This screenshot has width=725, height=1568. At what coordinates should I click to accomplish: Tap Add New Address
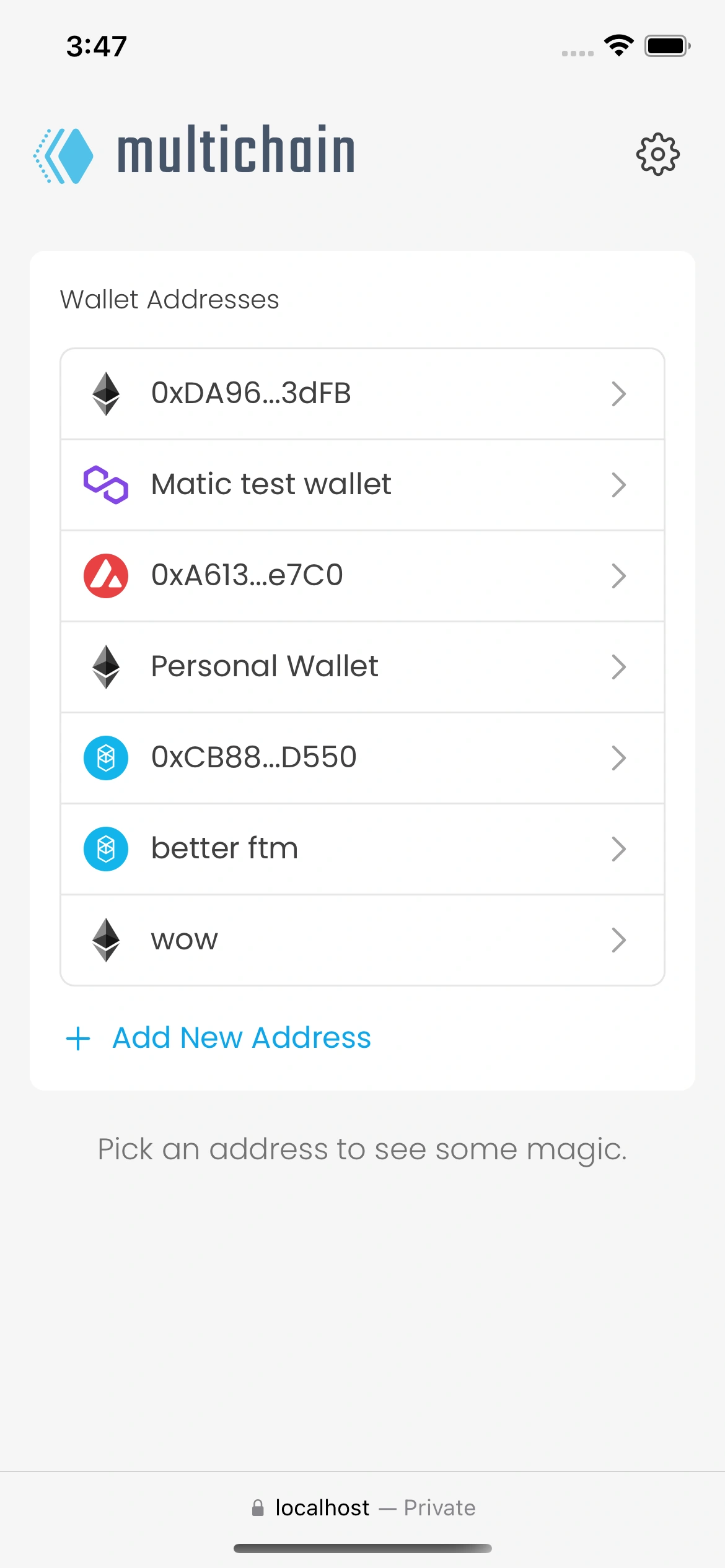point(218,1038)
